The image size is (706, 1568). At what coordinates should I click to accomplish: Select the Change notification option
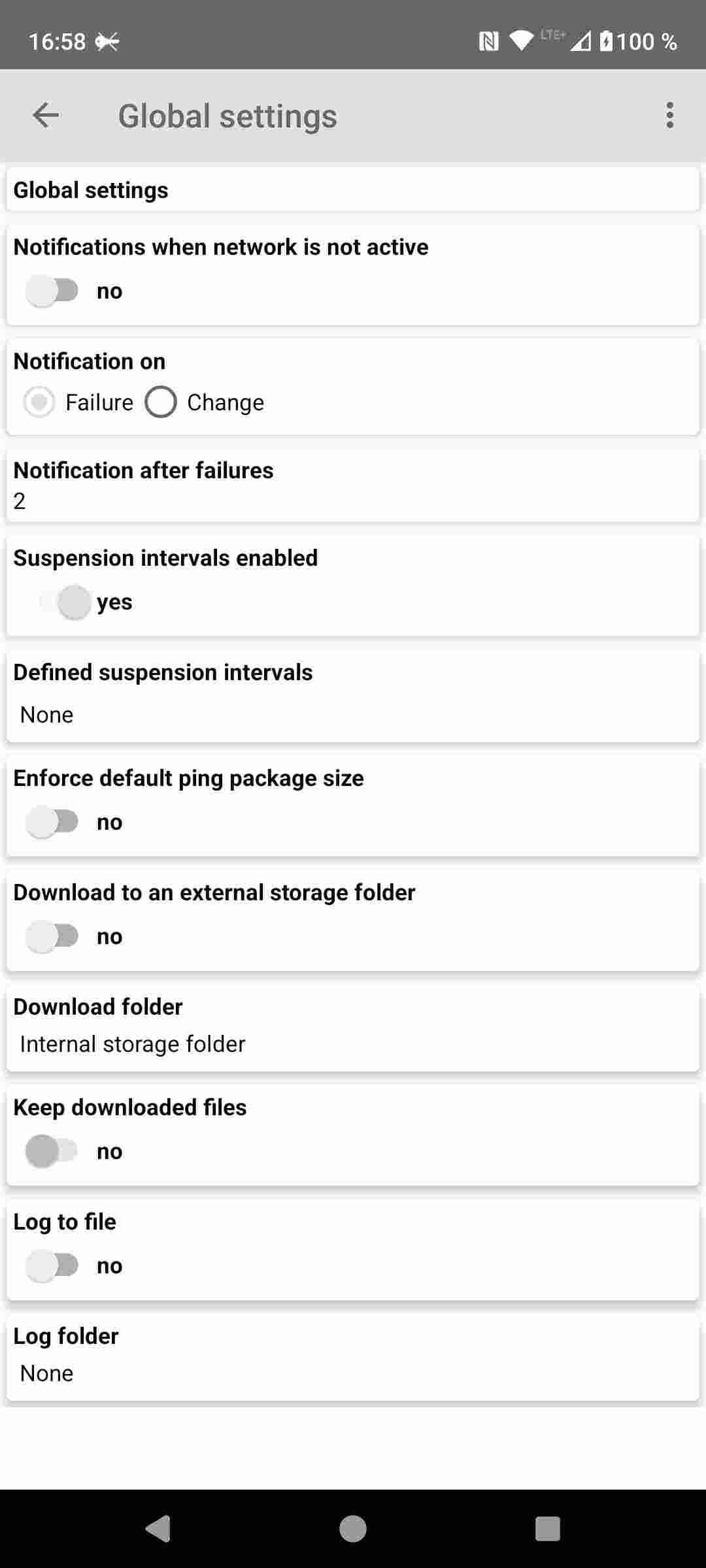[x=161, y=402]
